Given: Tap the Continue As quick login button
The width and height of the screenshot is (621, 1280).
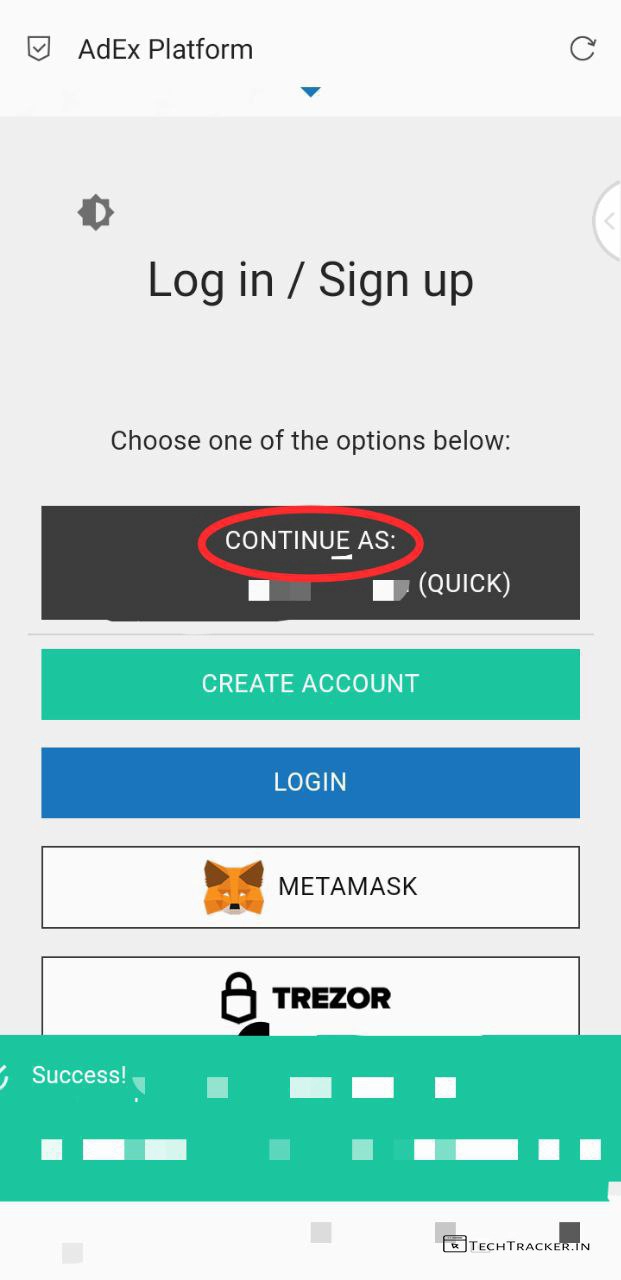Looking at the screenshot, I should point(310,562).
